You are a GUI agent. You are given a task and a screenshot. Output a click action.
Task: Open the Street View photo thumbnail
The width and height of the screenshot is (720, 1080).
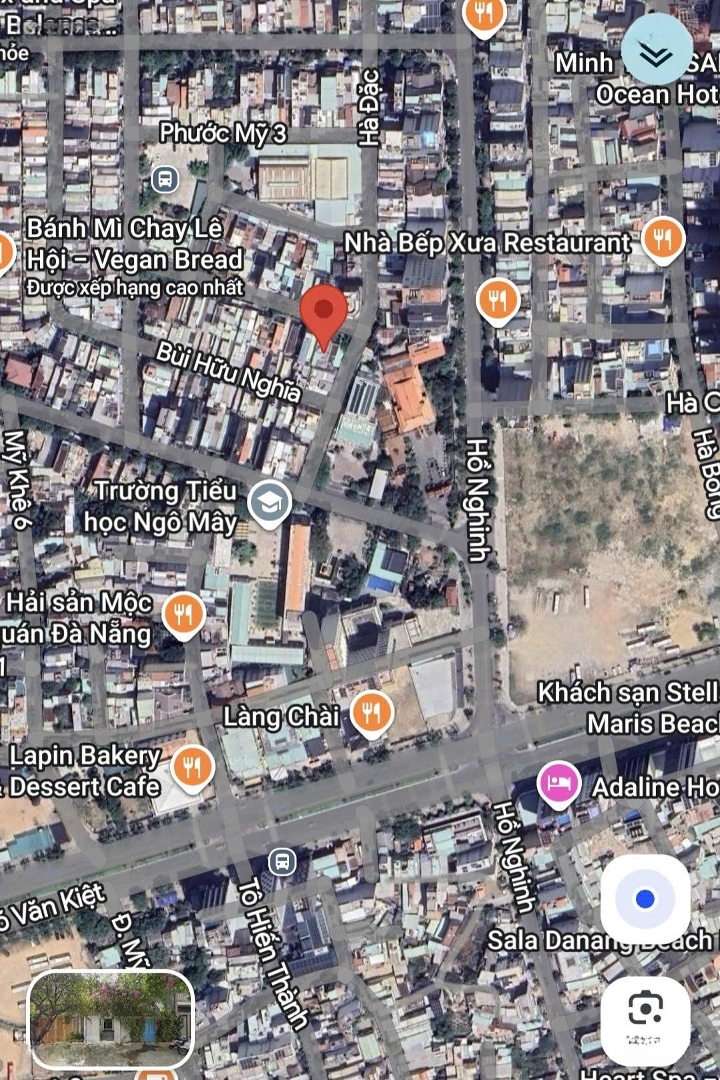(x=110, y=1020)
